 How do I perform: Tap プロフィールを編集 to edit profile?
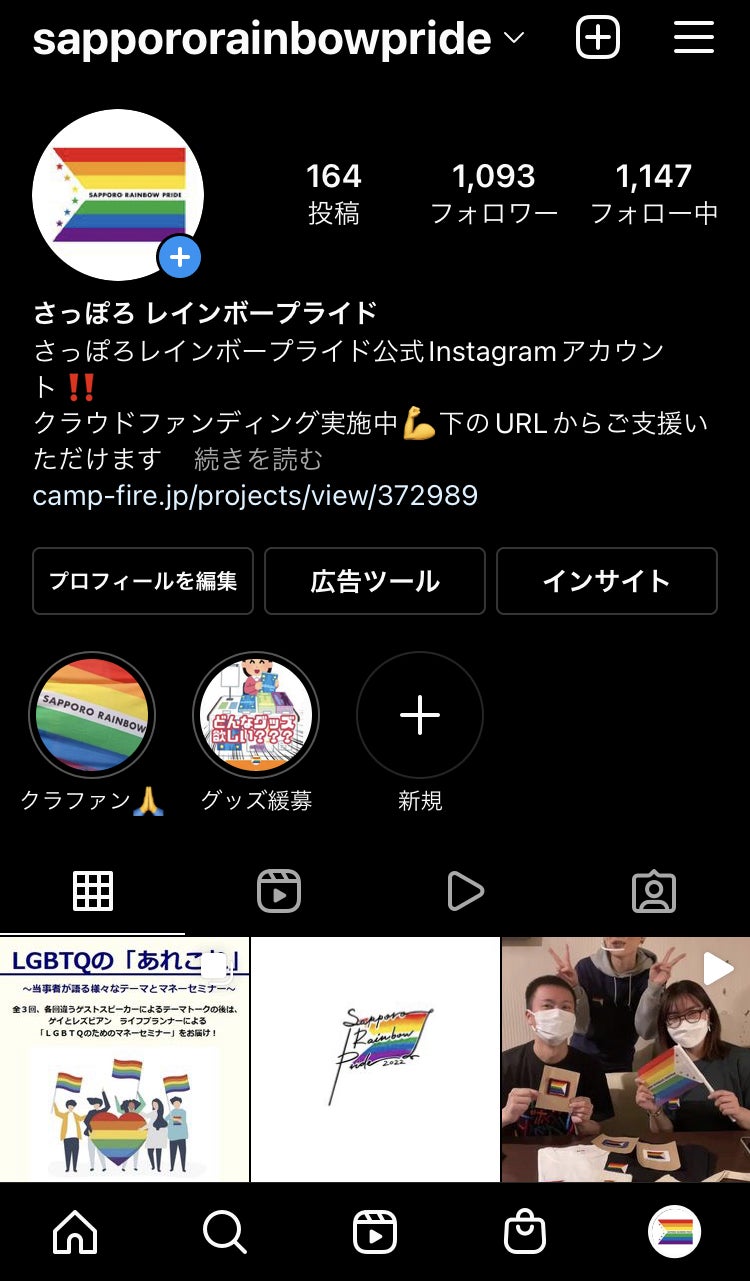point(143,581)
